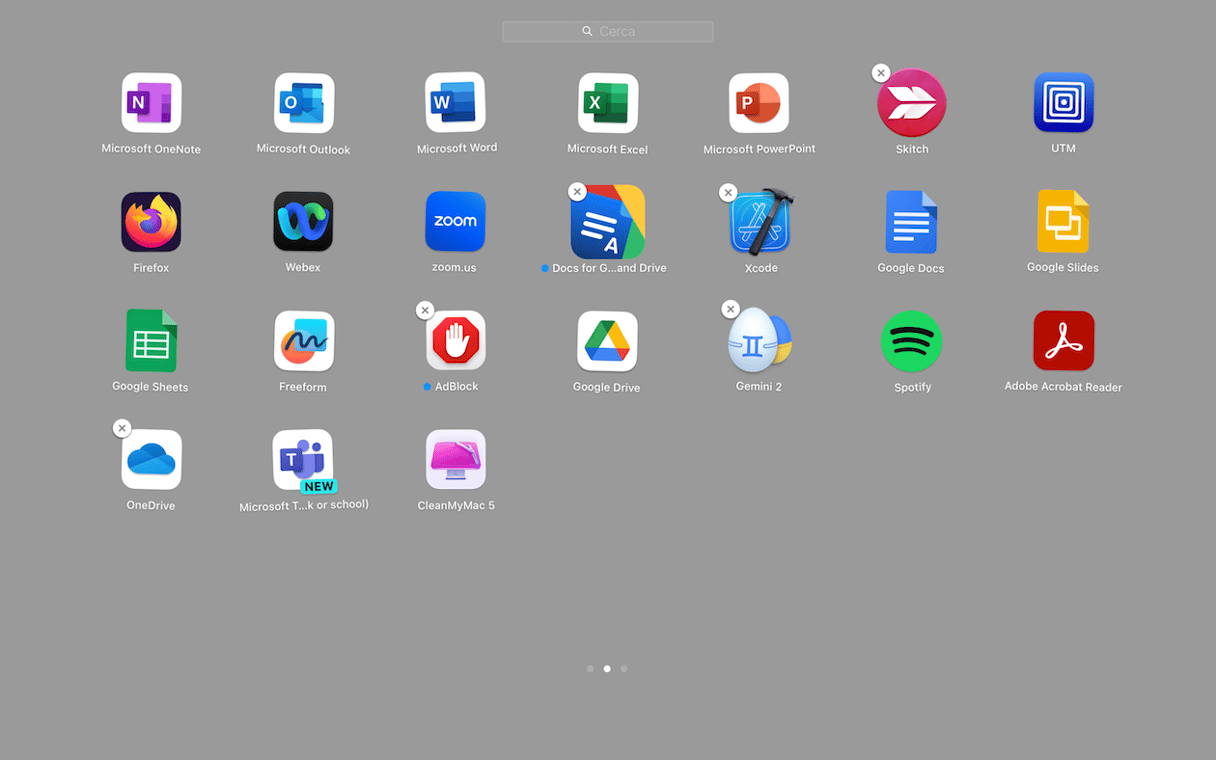Open Microsoft Word

pyautogui.click(x=456, y=102)
